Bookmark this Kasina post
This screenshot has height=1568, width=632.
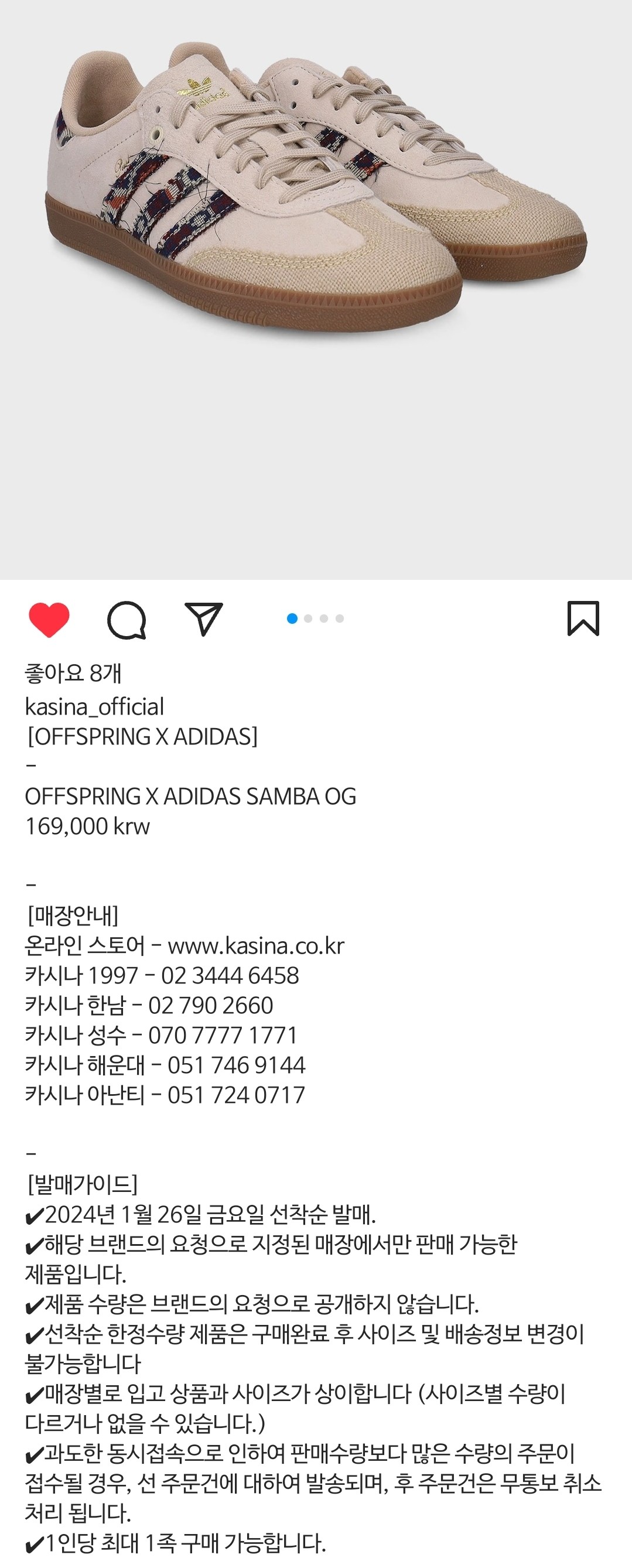[x=583, y=619]
